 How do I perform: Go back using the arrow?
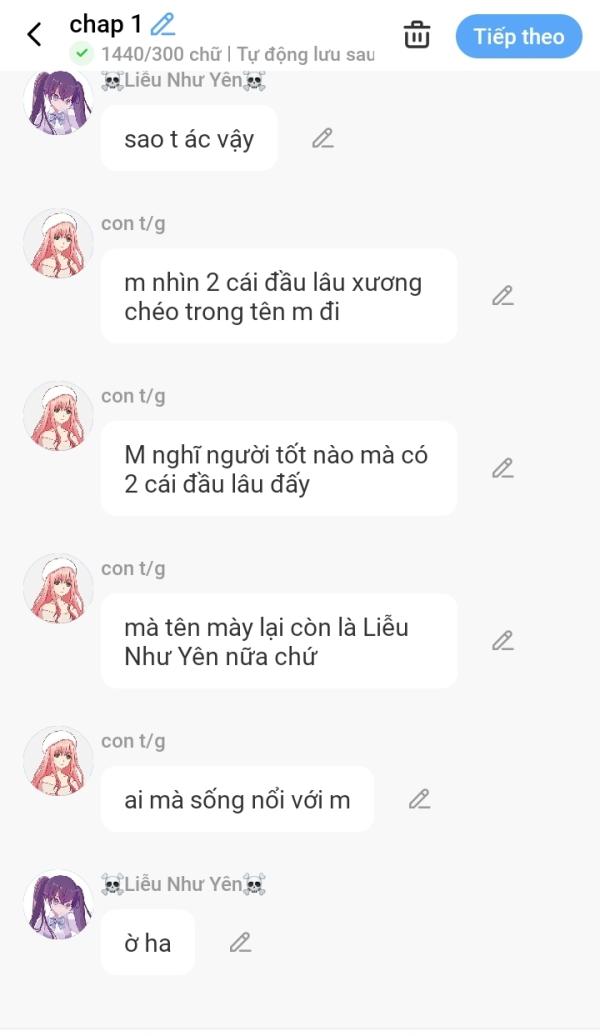pos(34,35)
